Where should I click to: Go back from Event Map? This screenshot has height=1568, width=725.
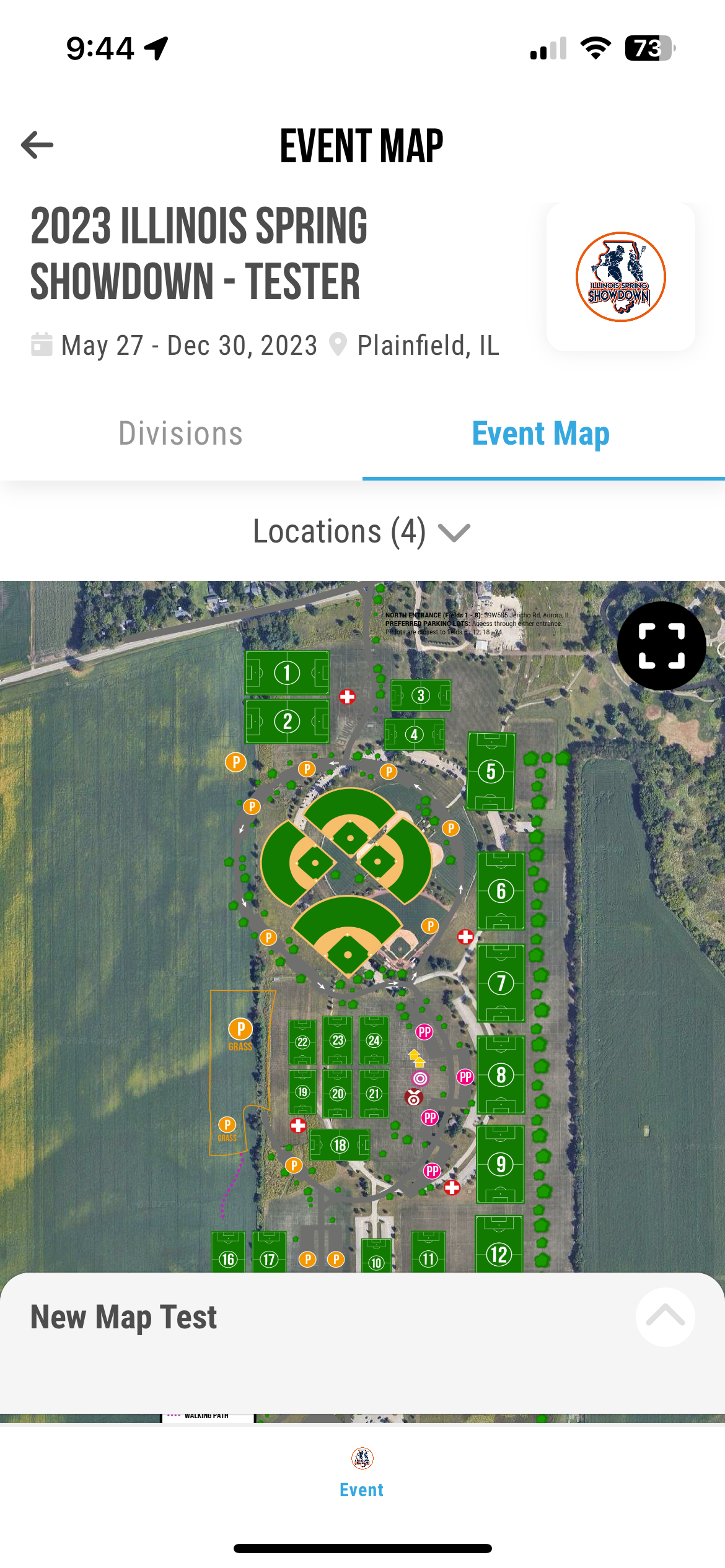pyautogui.click(x=37, y=146)
